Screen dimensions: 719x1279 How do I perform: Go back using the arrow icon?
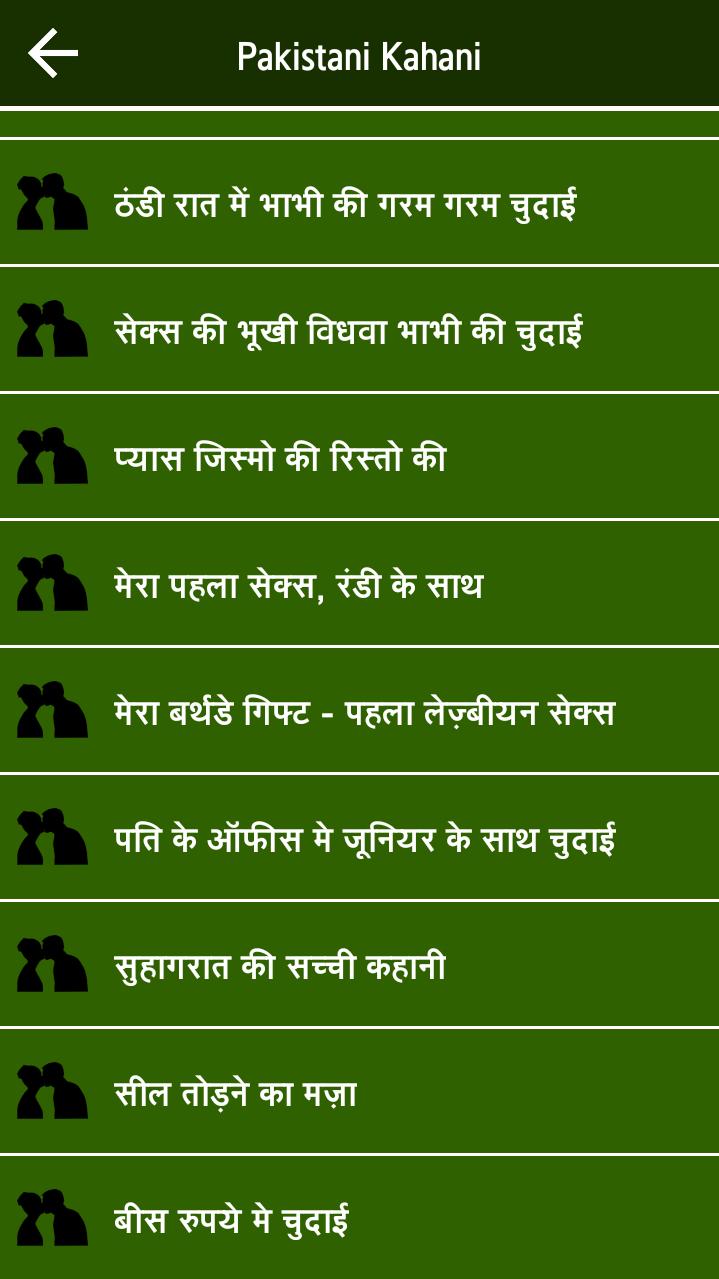click(52, 54)
